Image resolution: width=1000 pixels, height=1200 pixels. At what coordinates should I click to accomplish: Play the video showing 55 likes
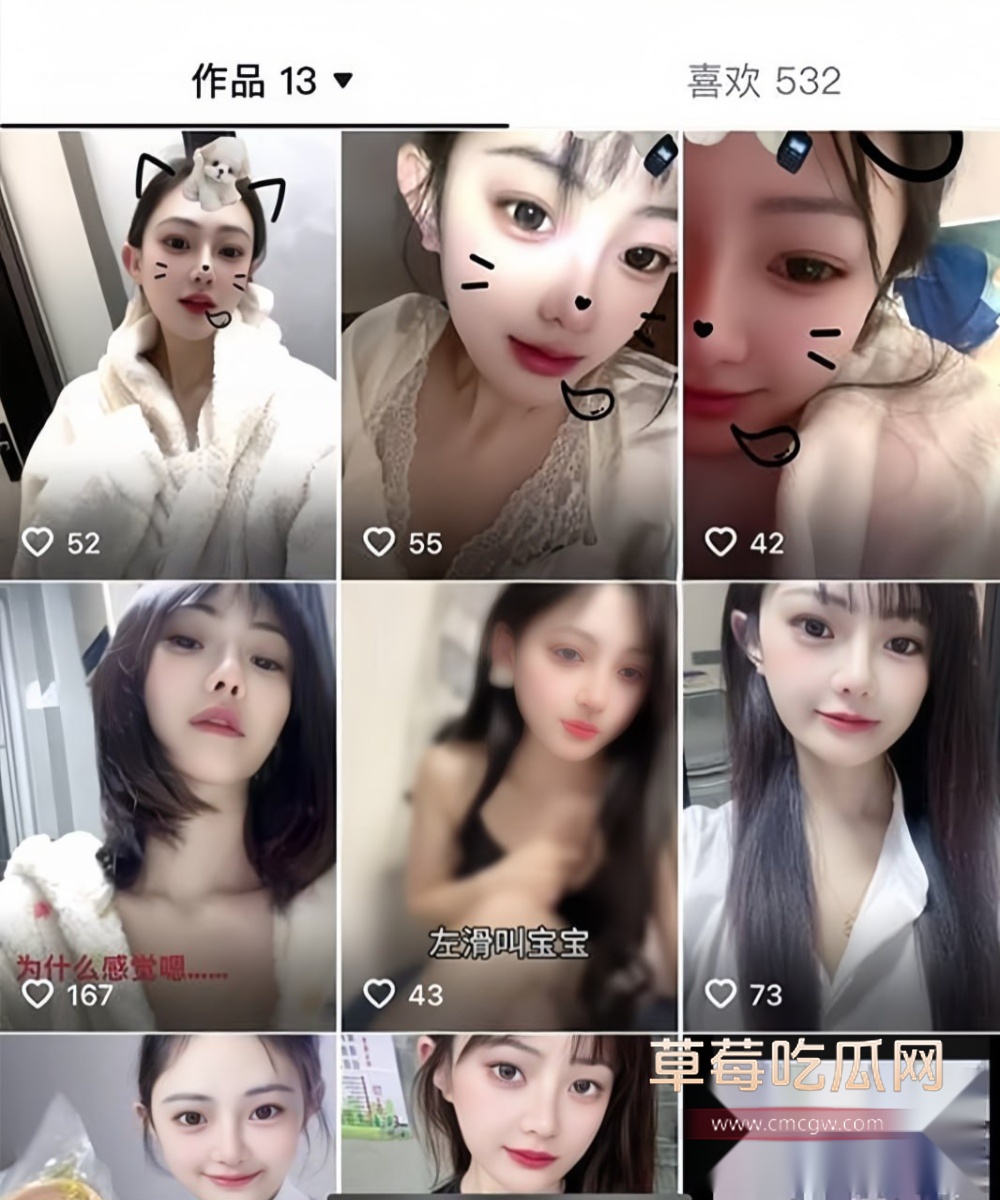(x=509, y=355)
